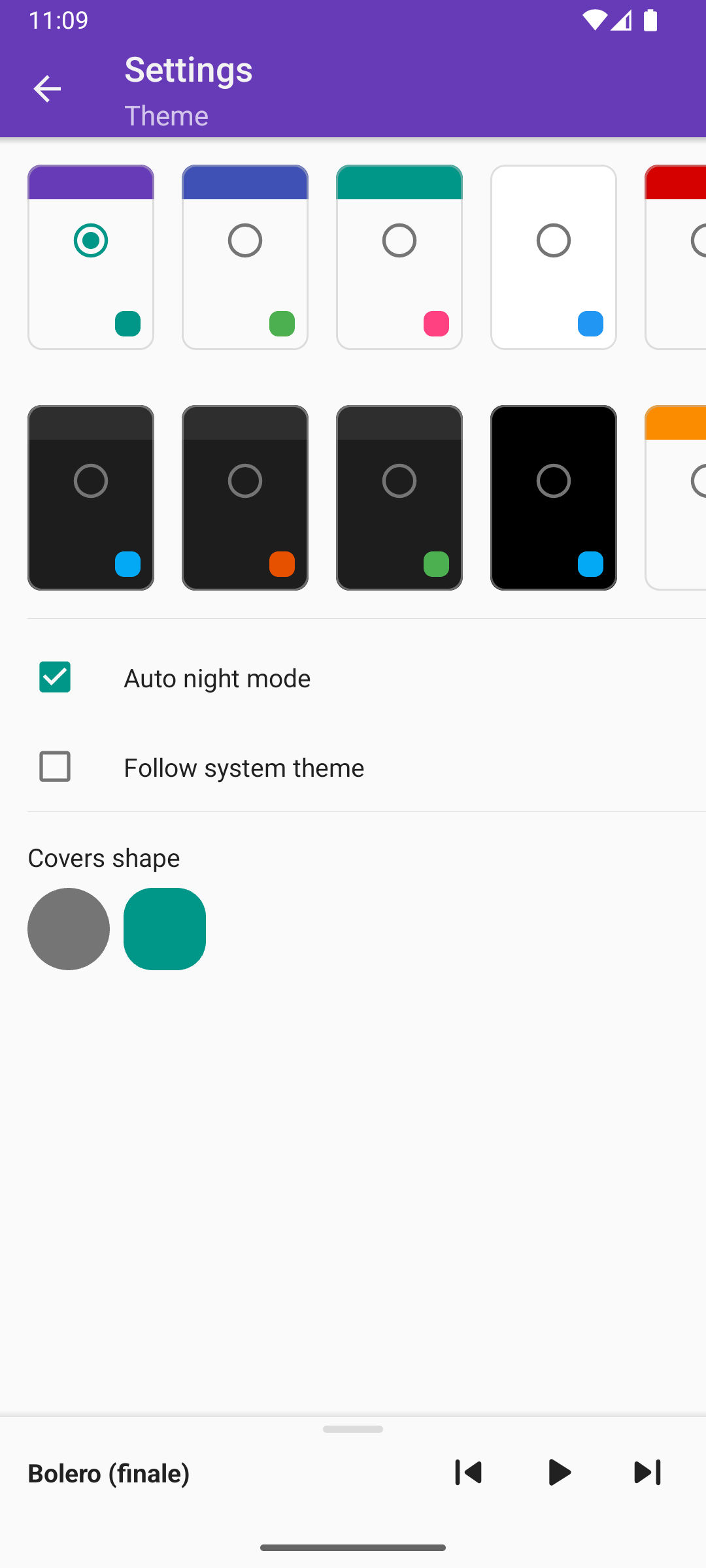Select the purple theme with teal accent
The height and width of the screenshot is (1568, 706).
click(x=91, y=257)
